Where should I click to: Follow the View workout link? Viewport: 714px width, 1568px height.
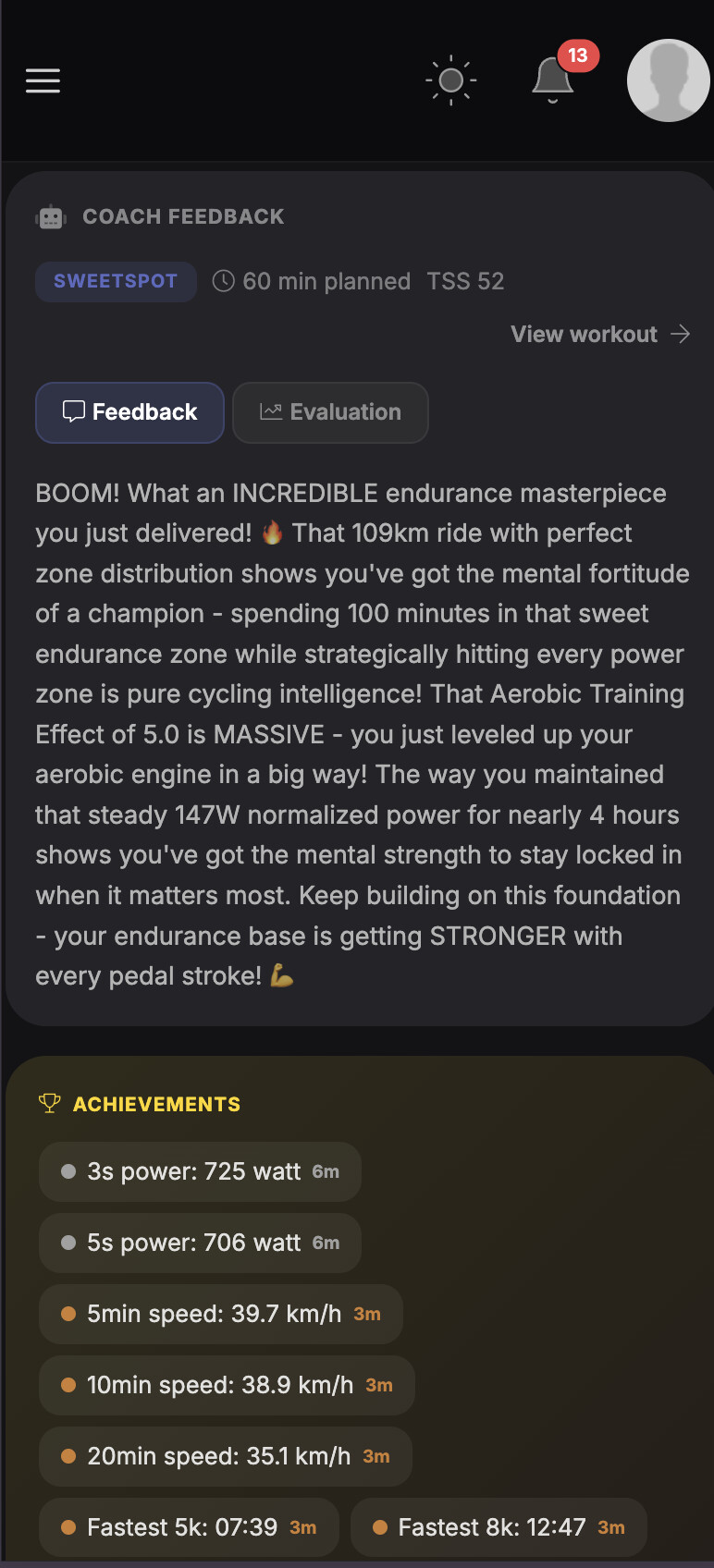tap(600, 334)
